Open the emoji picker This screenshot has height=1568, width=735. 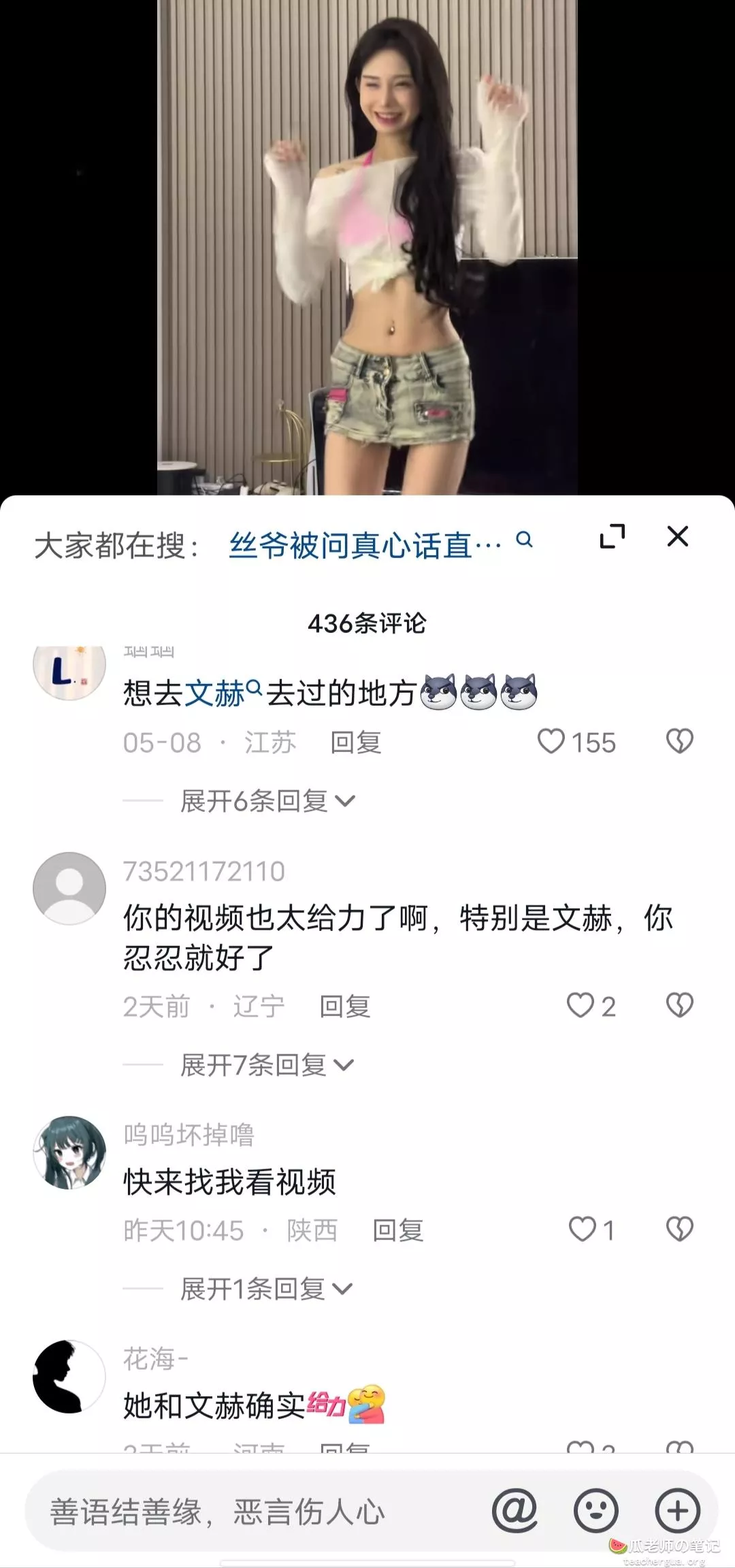(596, 1511)
